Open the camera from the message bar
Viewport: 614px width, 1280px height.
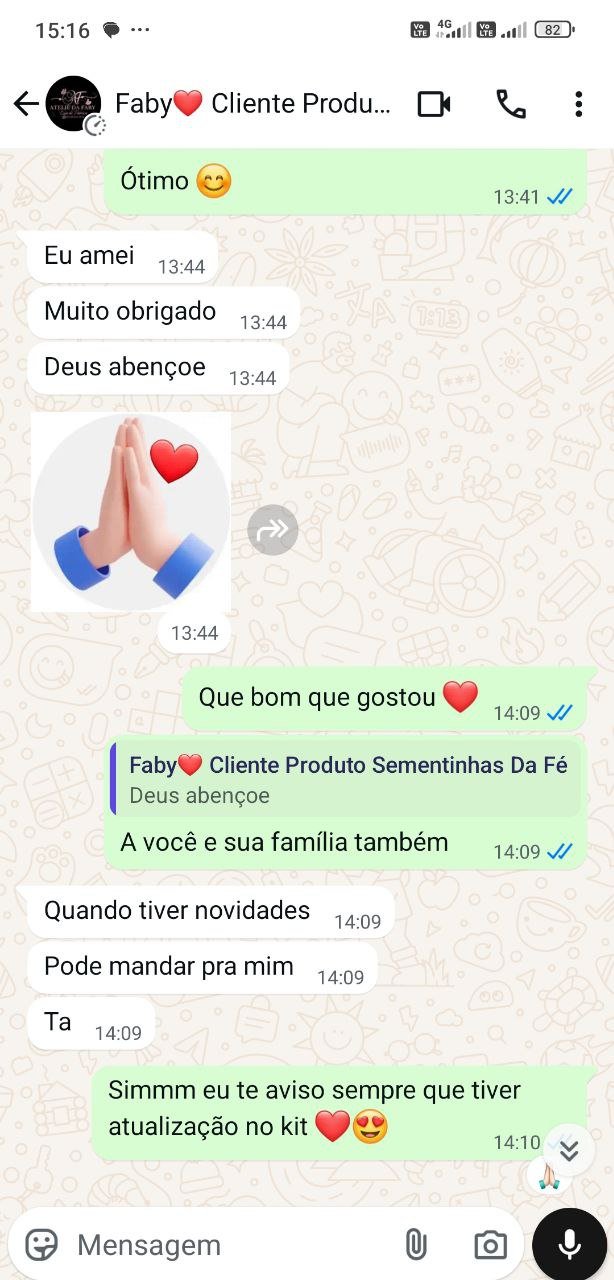(x=490, y=1245)
